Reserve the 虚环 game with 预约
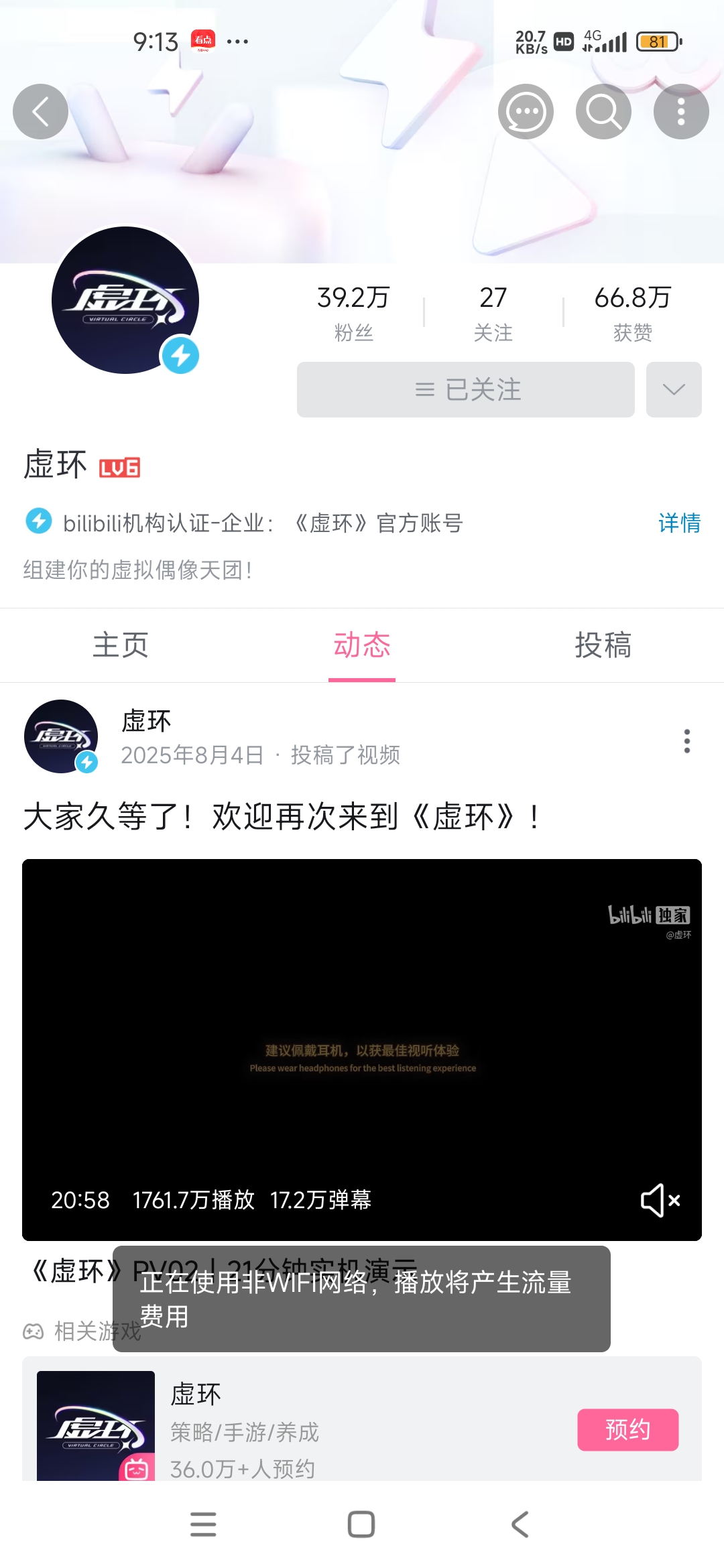The height and width of the screenshot is (1568, 724). (x=627, y=1430)
